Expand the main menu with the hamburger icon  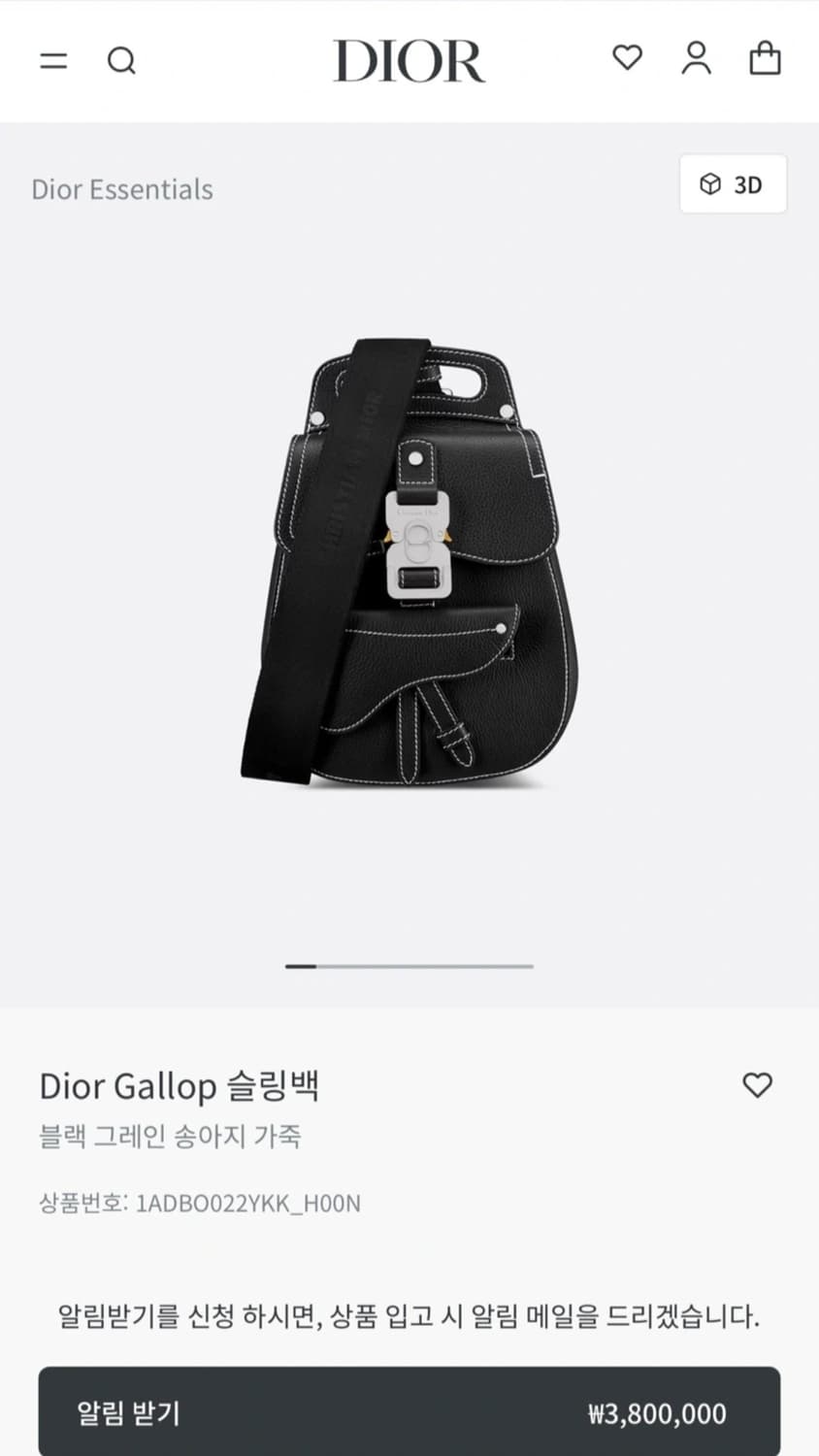point(53,60)
